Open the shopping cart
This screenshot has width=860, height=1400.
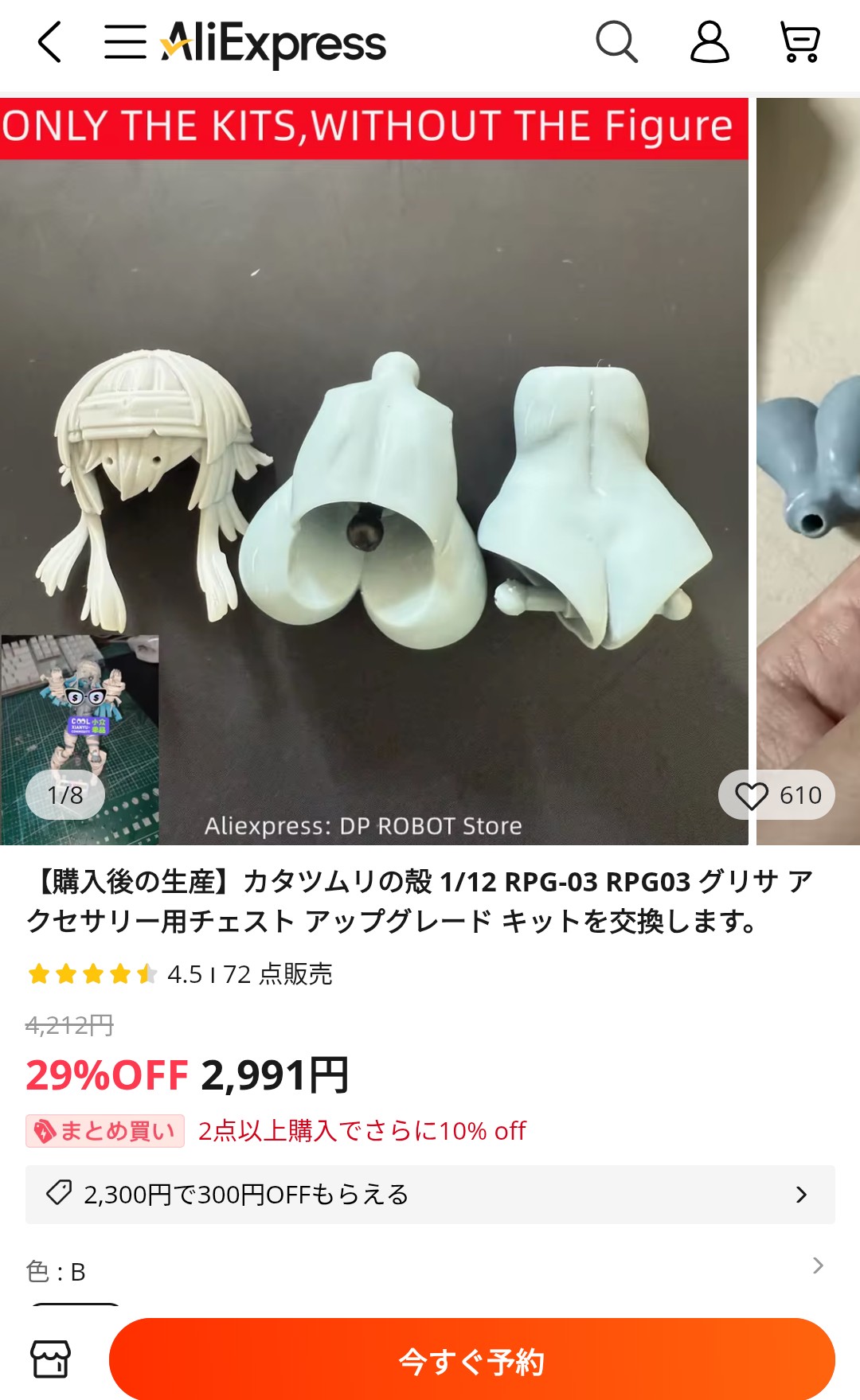(x=800, y=42)
